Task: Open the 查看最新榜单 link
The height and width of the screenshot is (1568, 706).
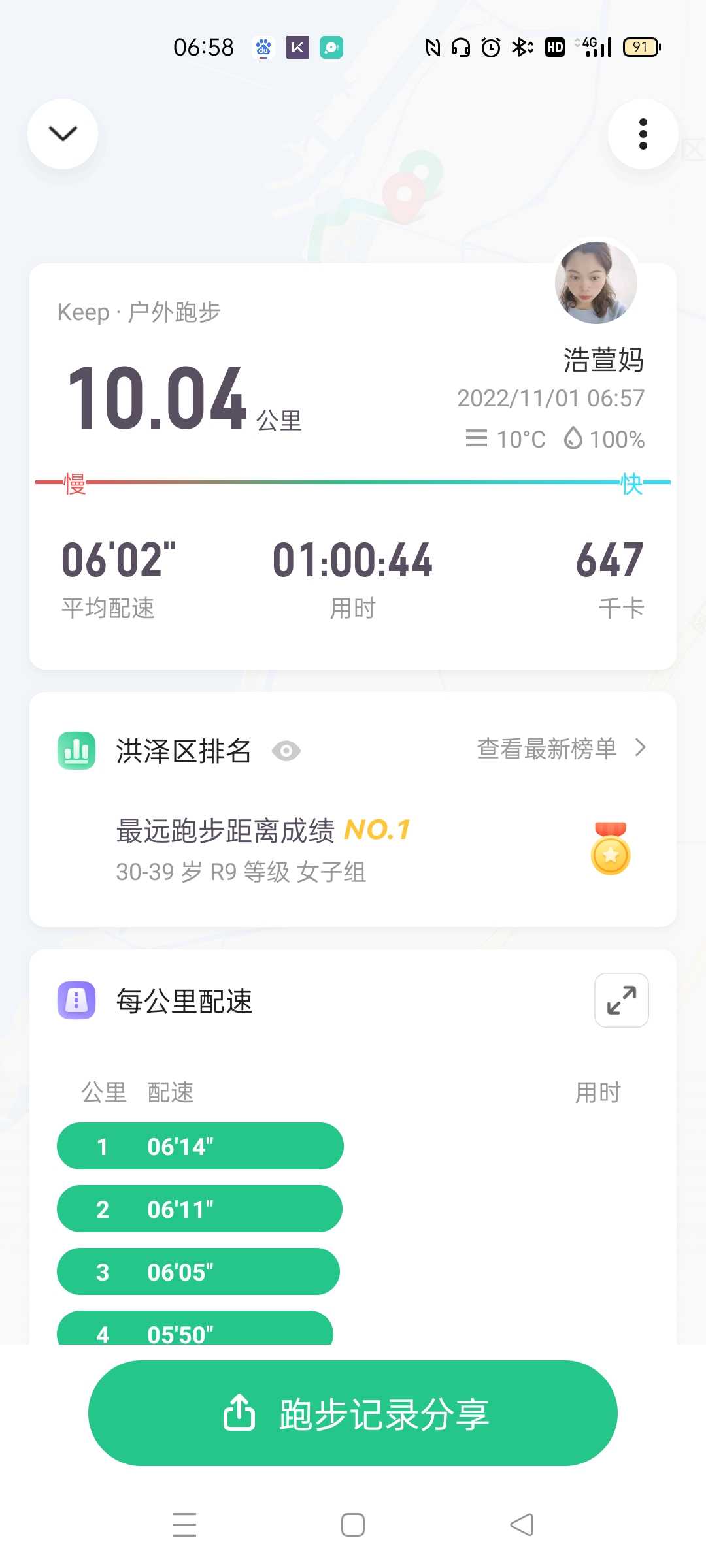Action: 561,749
